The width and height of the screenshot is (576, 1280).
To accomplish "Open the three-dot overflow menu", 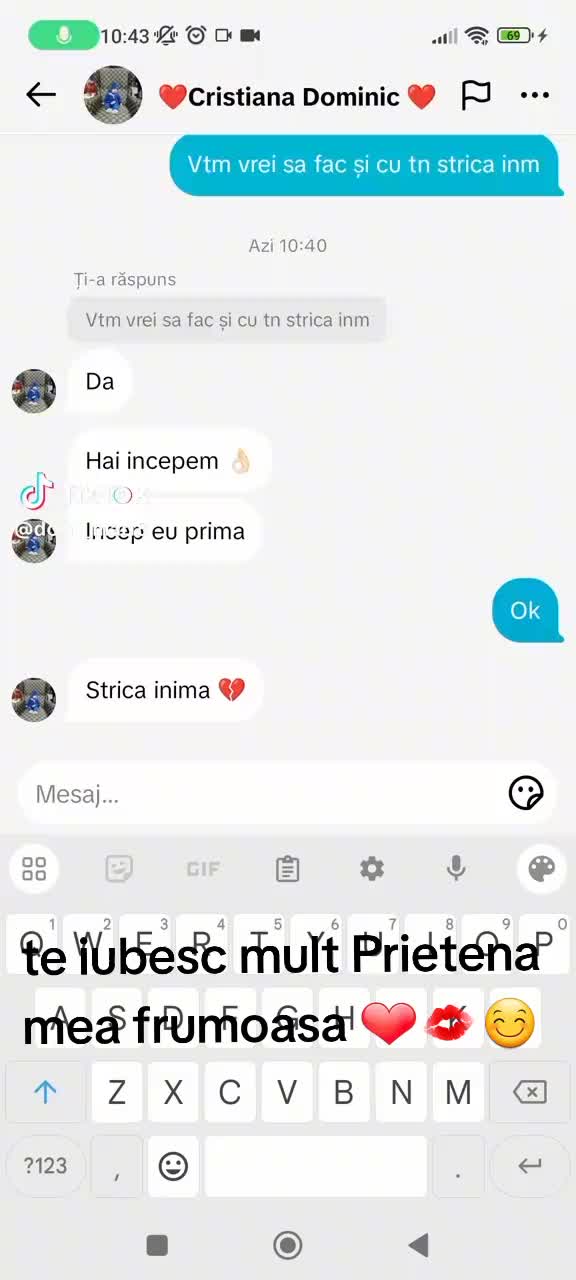I will pos(535,96).
